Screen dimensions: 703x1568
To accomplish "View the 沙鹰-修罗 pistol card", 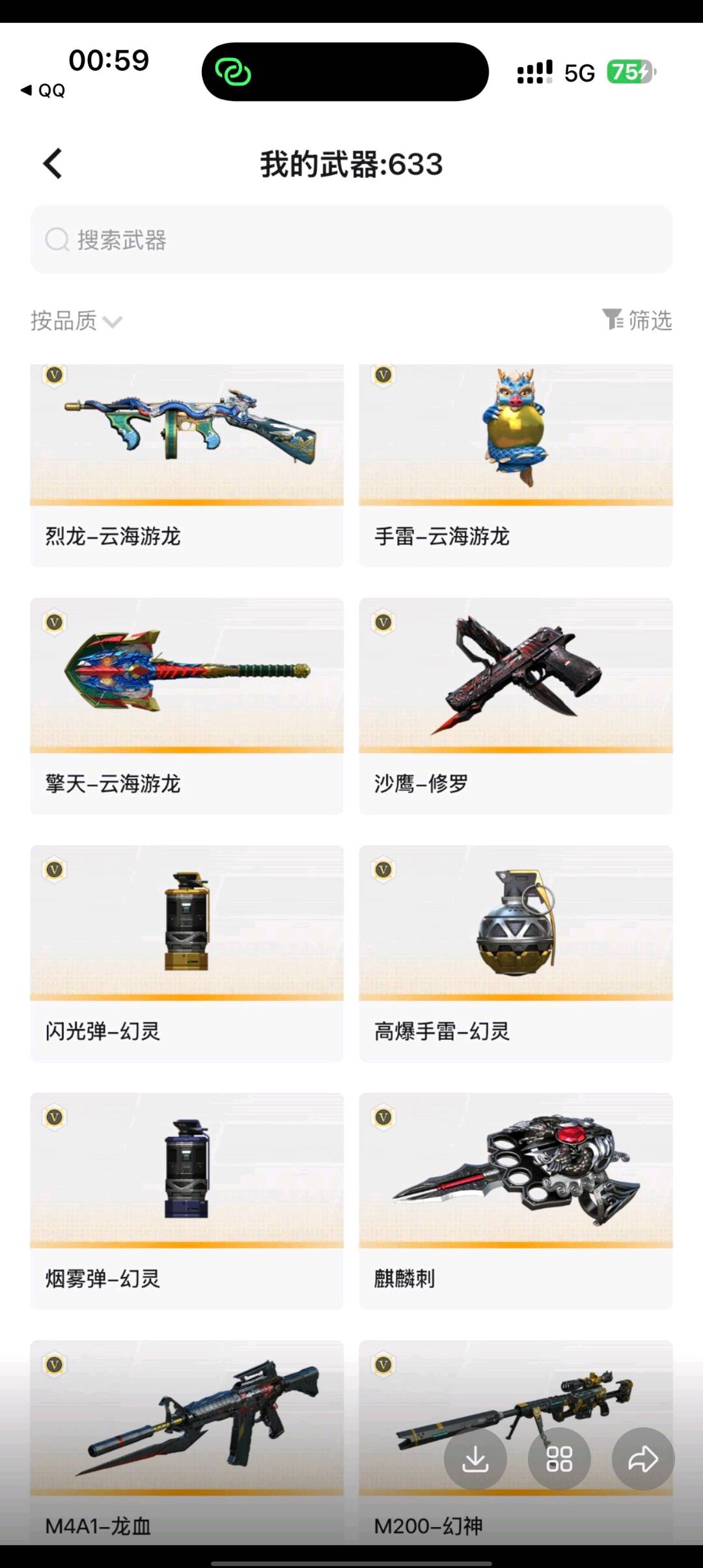I will [516, 706].
